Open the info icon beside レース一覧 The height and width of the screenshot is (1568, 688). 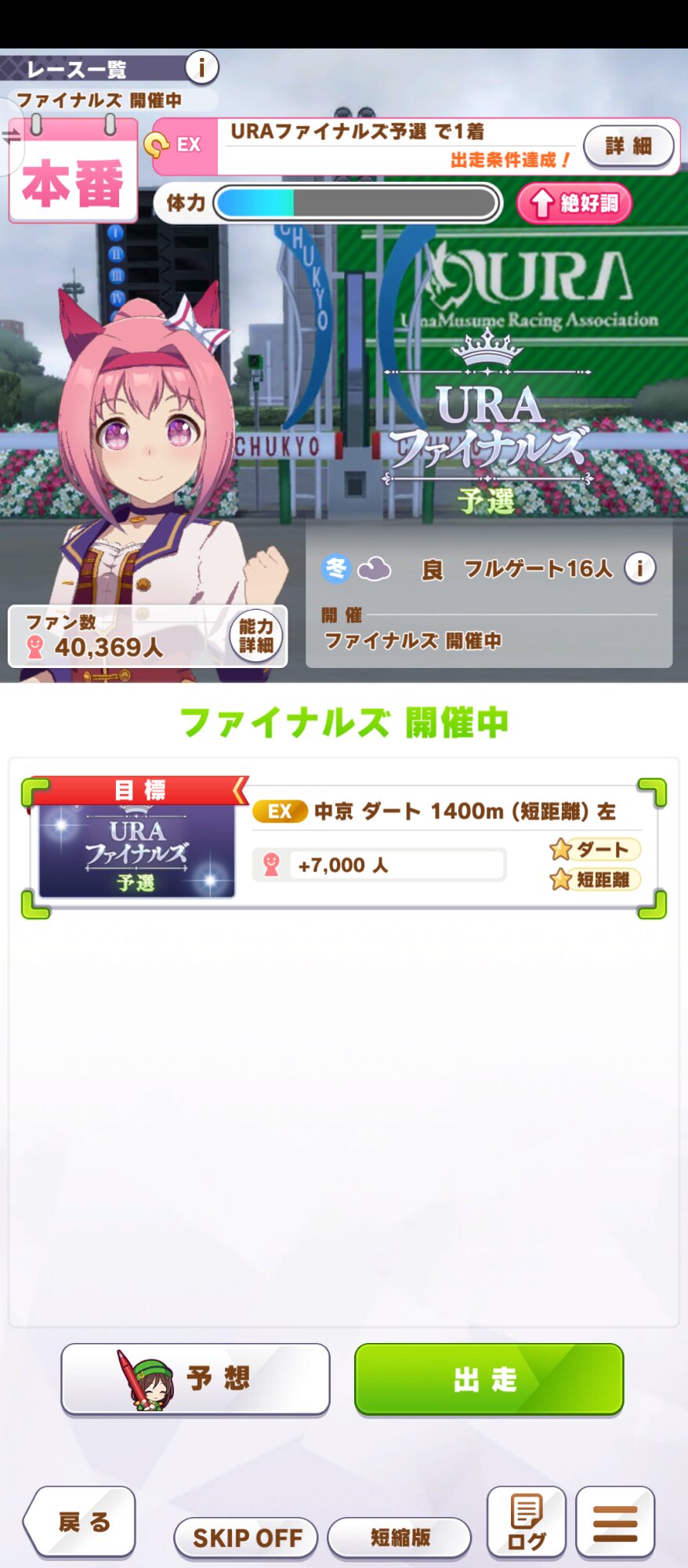[201, 67]
